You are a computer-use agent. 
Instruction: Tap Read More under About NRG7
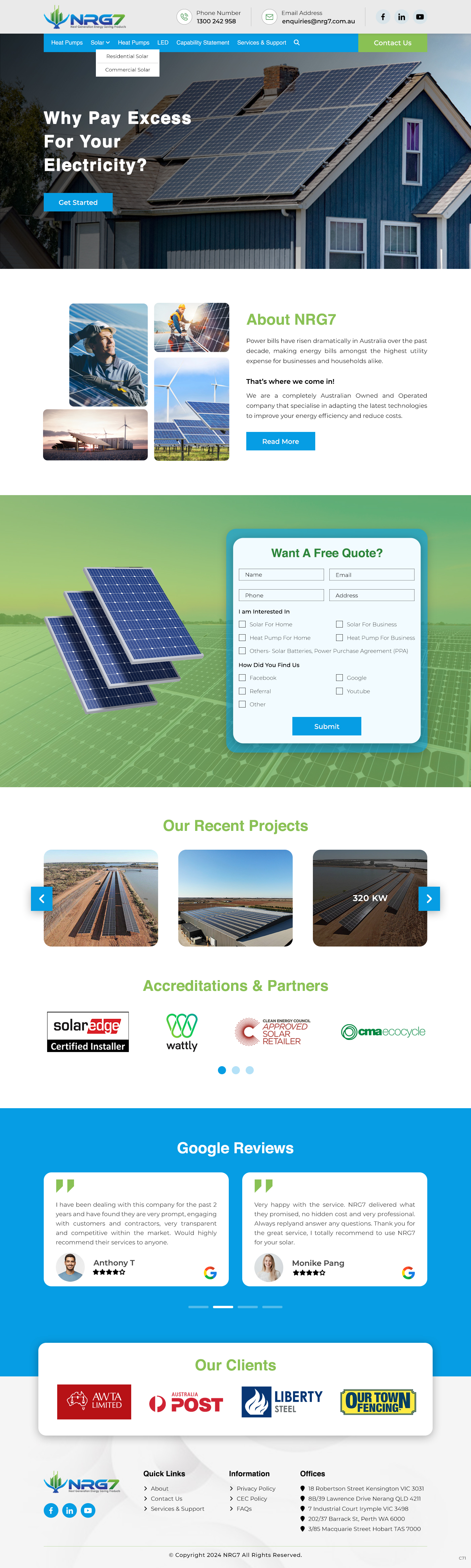[280, 441]
